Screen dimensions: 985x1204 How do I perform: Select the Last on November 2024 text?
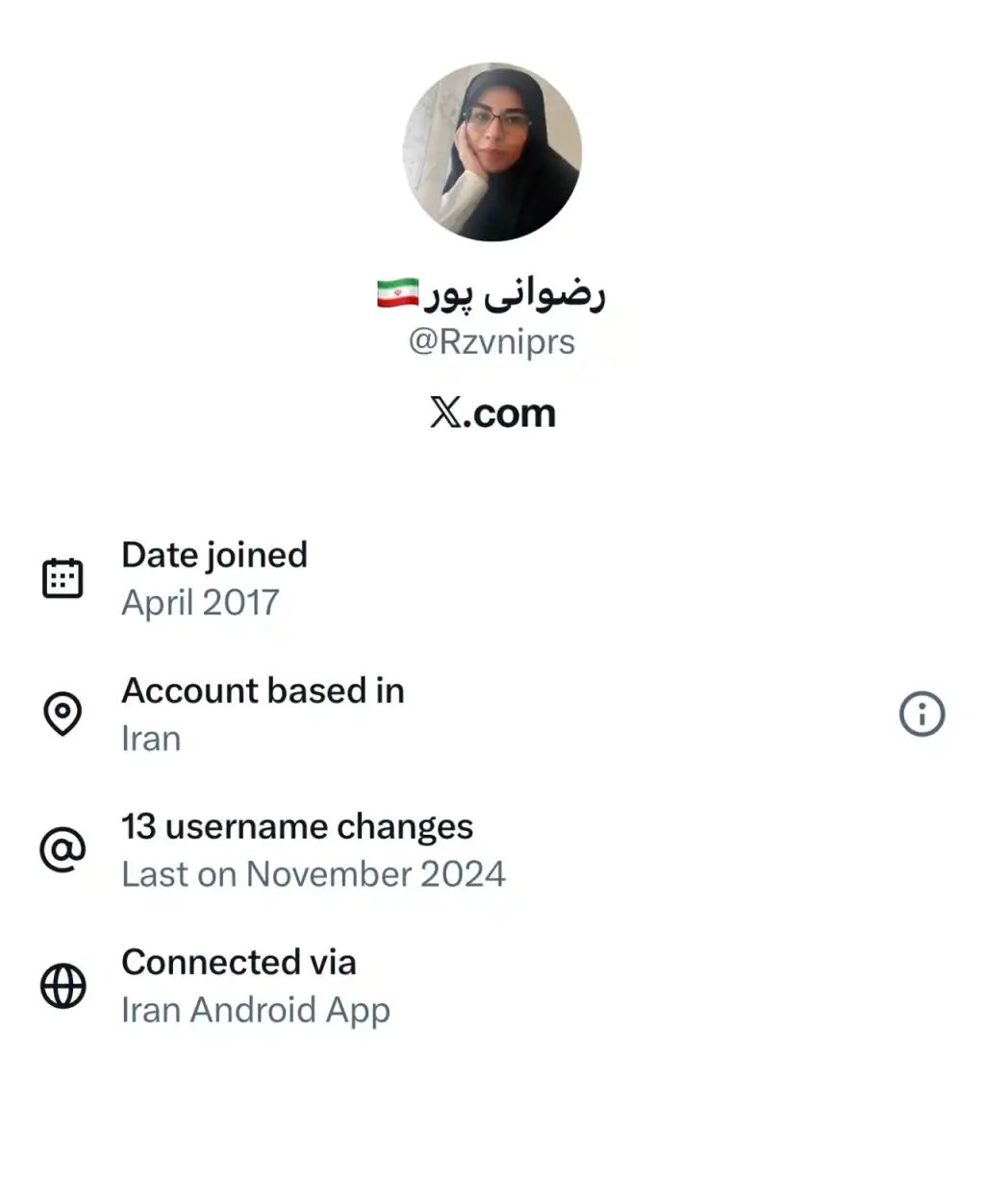click(x=314, y=875)
